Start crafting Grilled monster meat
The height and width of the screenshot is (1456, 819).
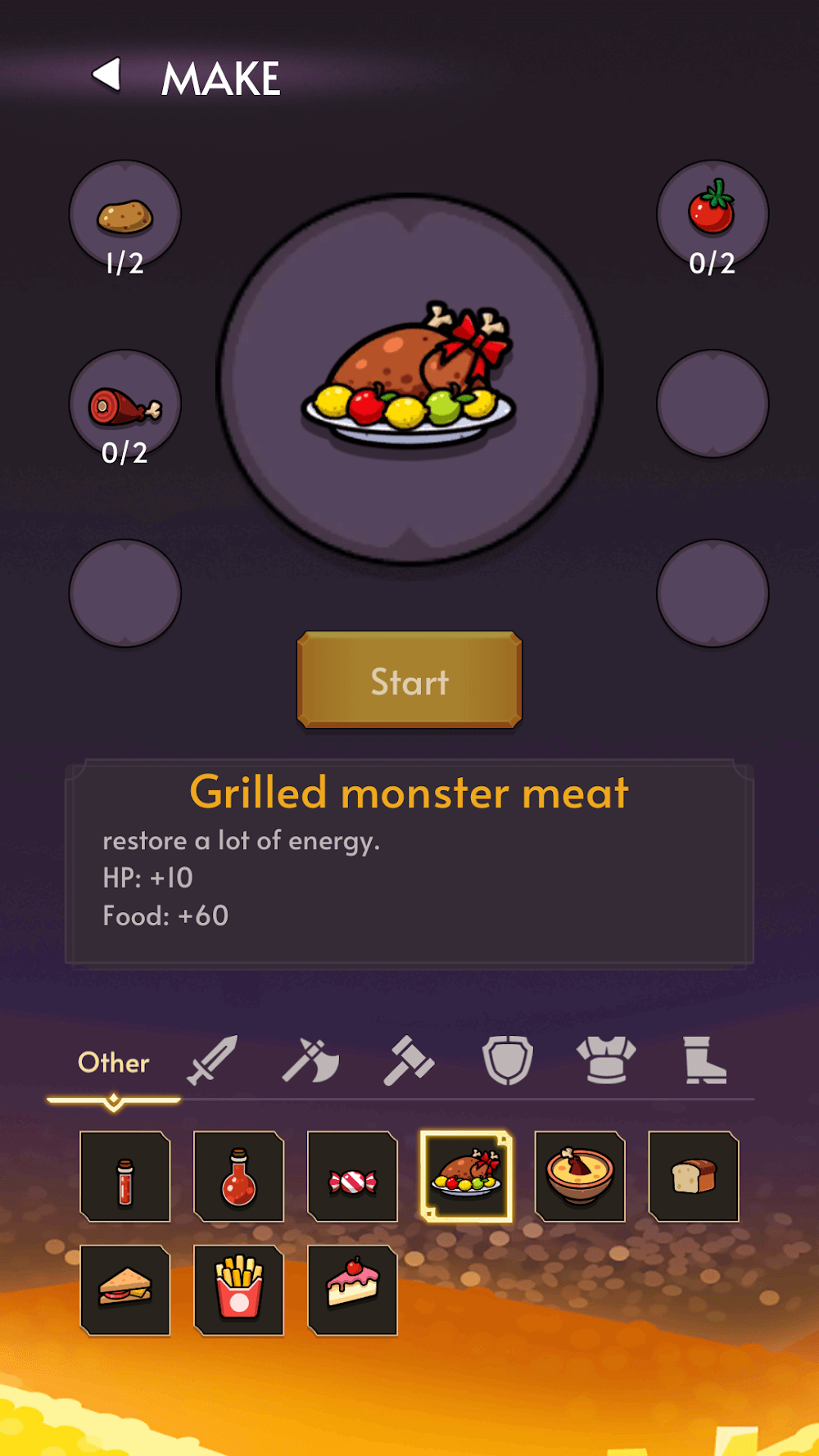pyautogui.click(x=409, y=680)
